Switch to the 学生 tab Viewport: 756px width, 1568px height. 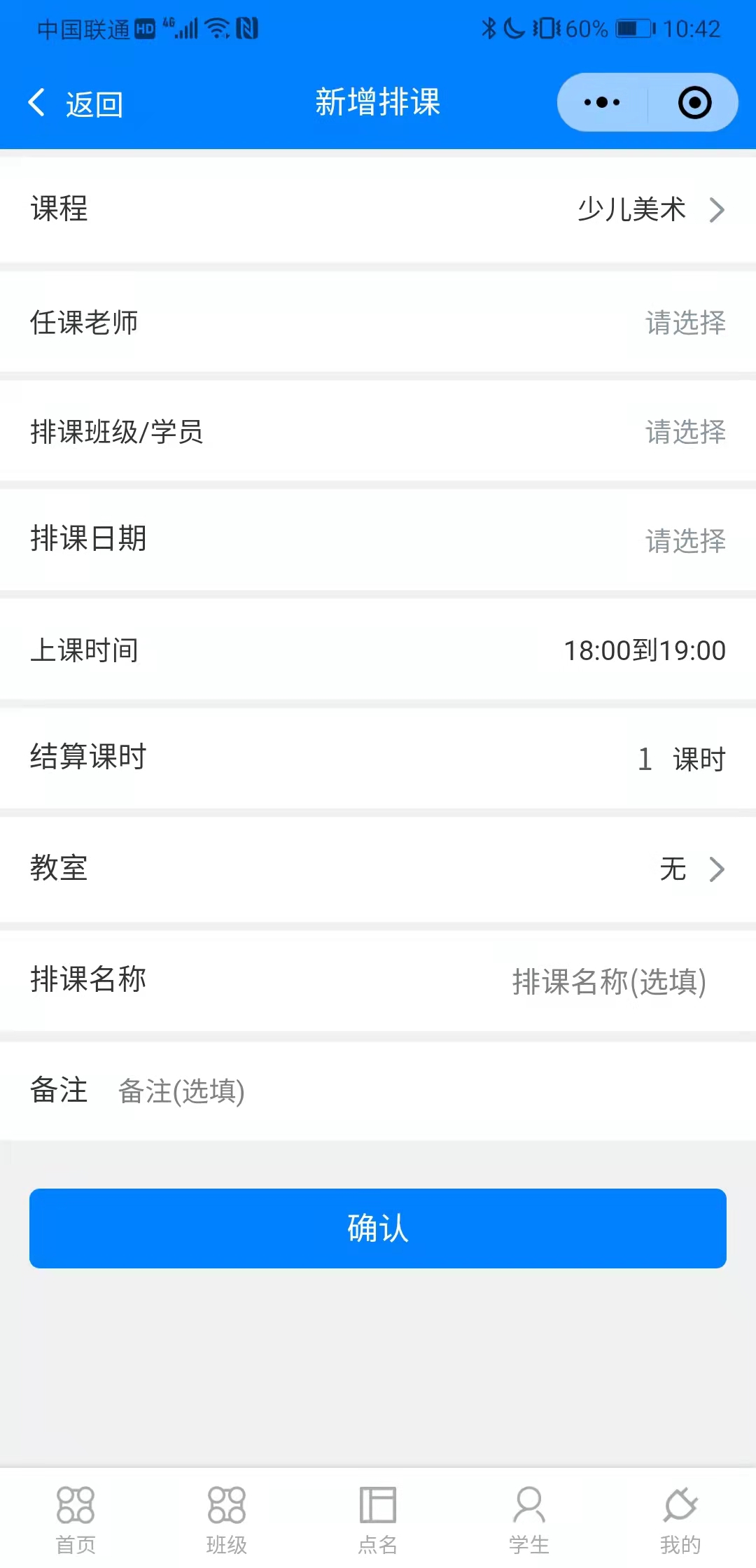[x=529, y=1520]
